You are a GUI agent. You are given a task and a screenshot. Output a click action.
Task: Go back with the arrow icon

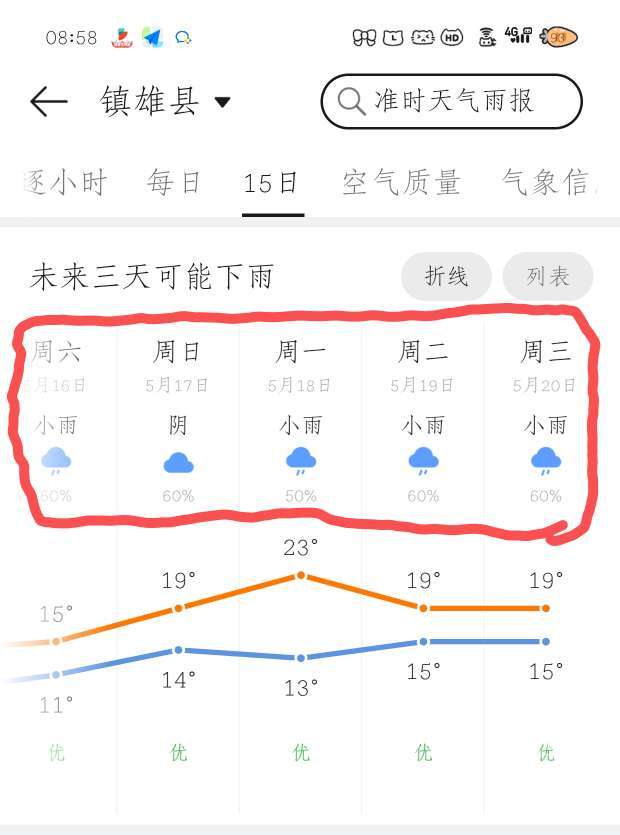(48, 101)
